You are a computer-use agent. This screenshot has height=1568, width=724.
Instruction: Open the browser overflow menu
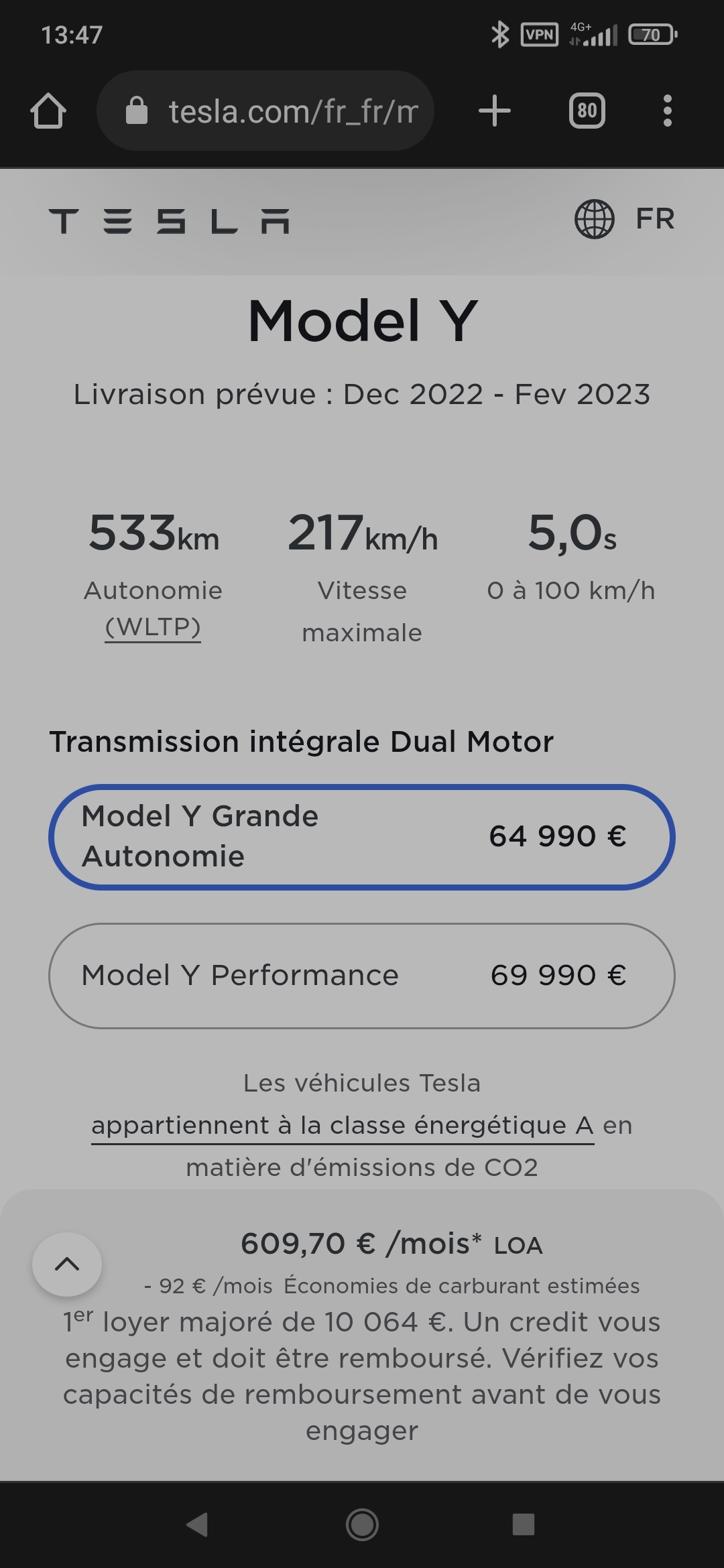pos(667,111)
